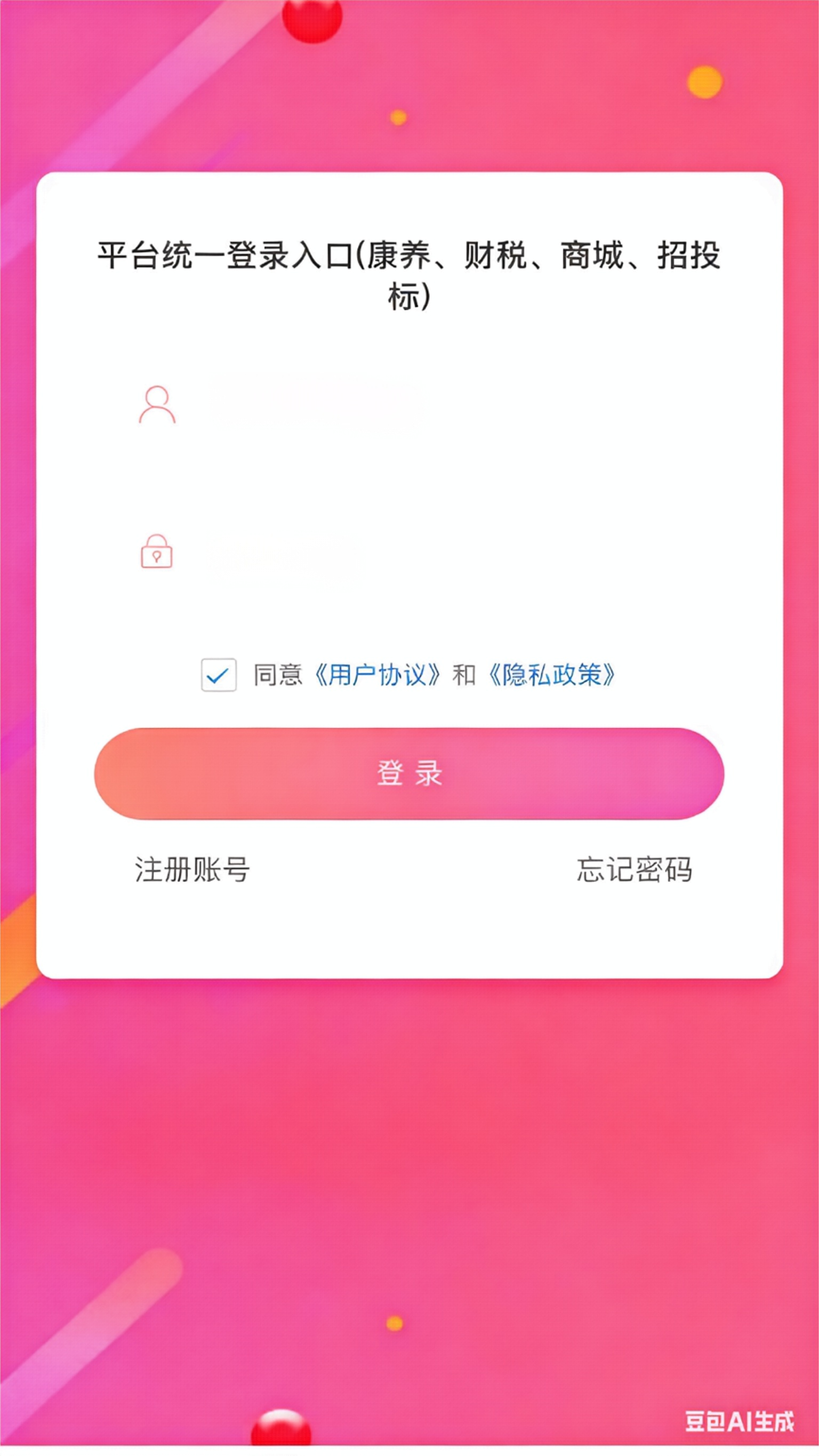
Task: Open 注册账号 to register
Action: pos(192,869)
